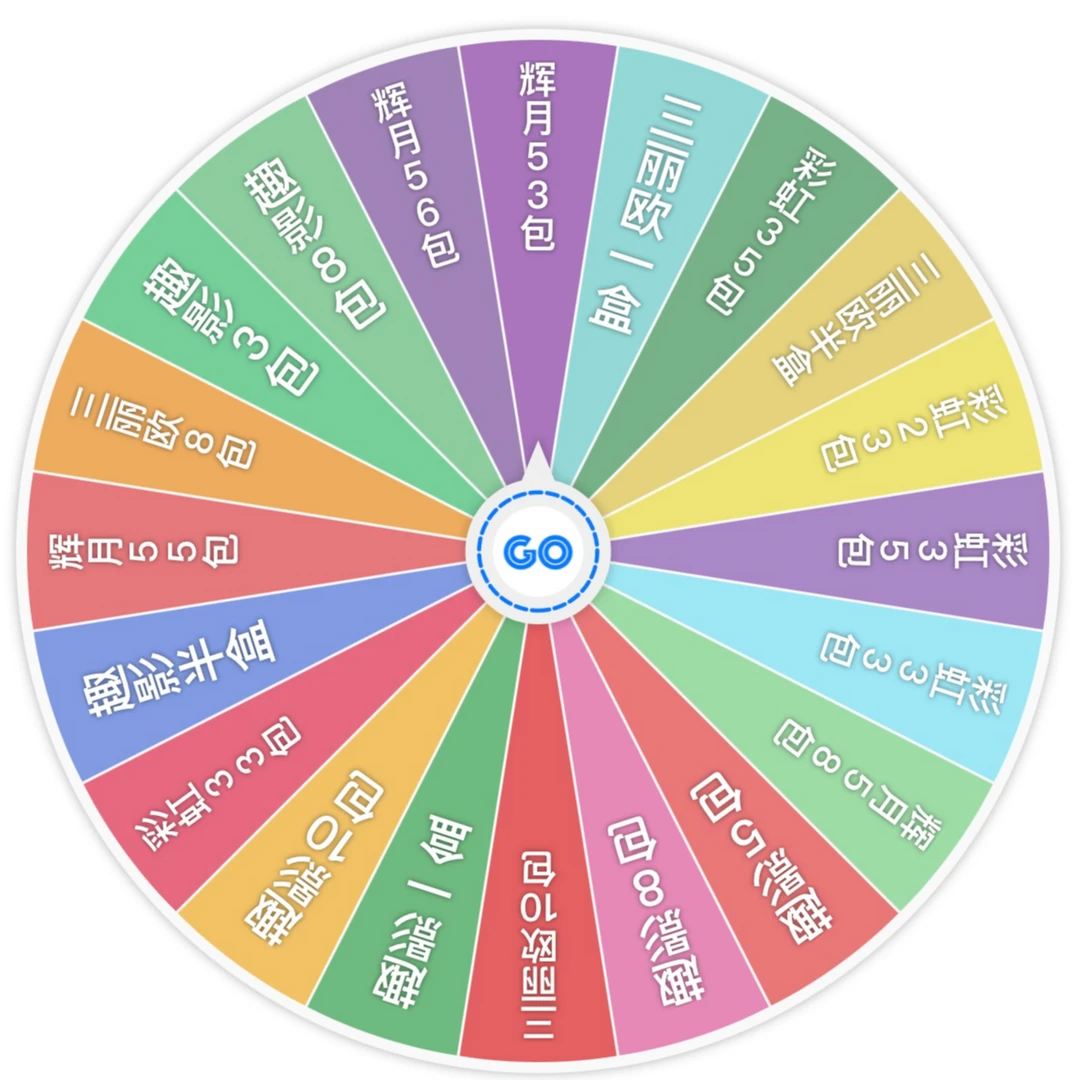Tap the GO button to spin wheel
Viewport: 1080px width, 1080px height.
pyautogui.click(x=538, y=551)
